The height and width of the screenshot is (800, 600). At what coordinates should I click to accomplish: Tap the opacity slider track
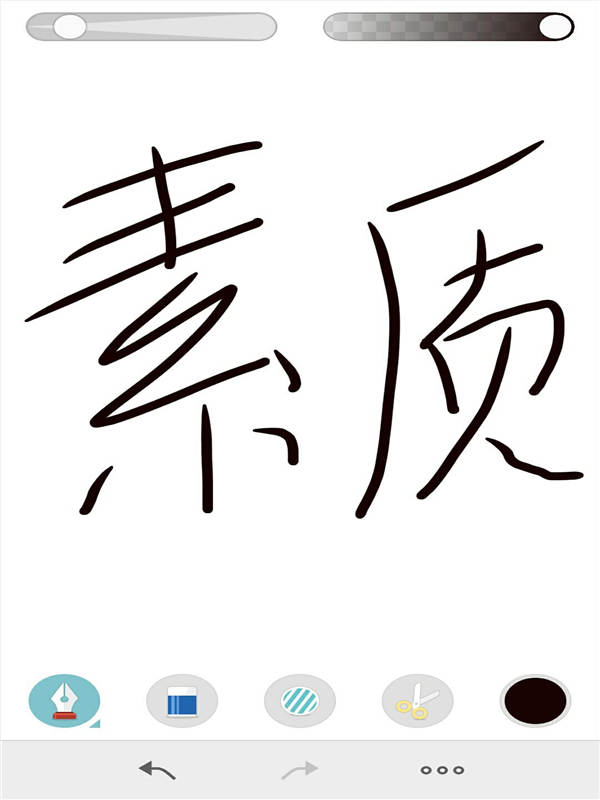coord(440,27)
